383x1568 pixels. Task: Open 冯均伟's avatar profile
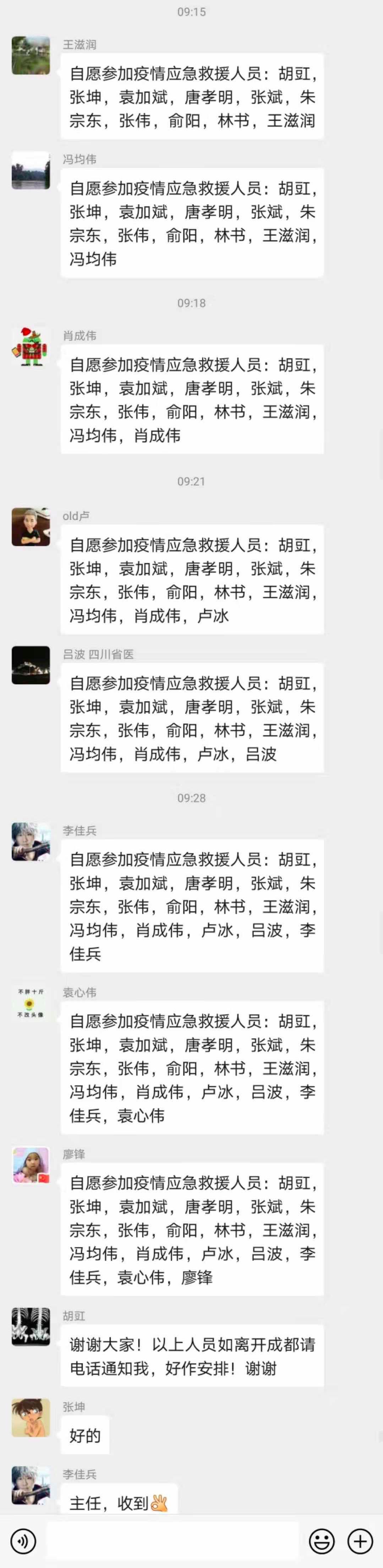point(31,170)
